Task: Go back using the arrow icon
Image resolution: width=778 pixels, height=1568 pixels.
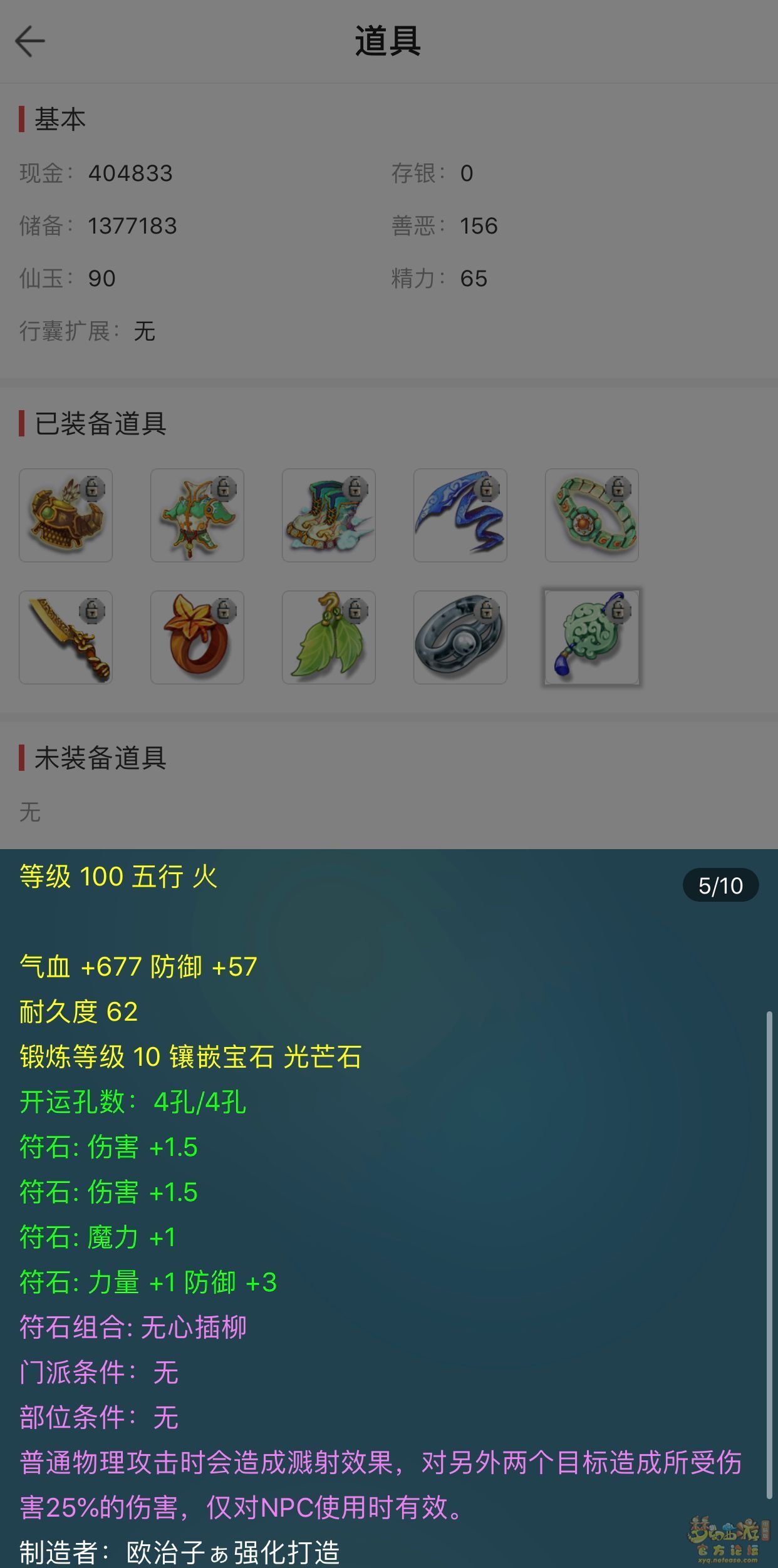Action: click(30, 41)
